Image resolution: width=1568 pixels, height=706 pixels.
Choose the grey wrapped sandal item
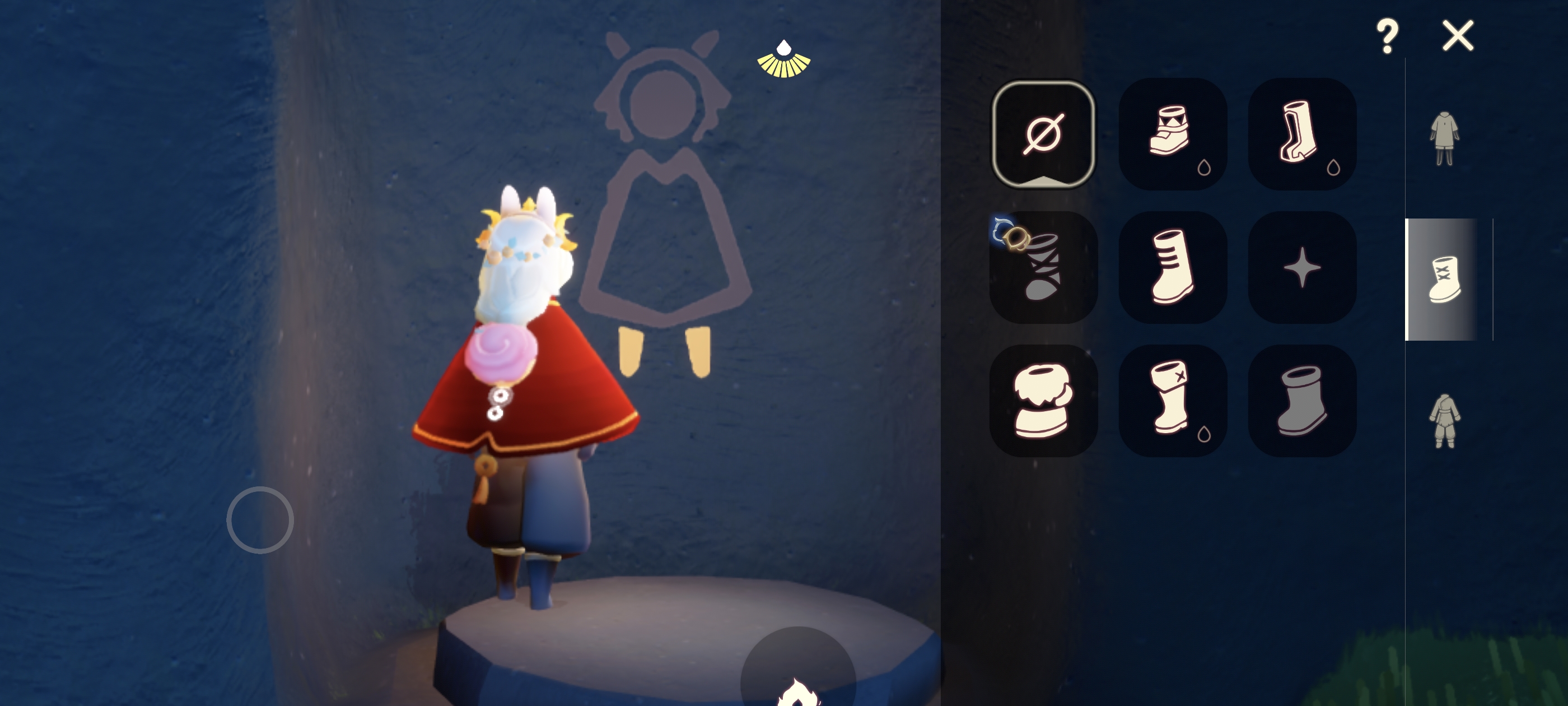pos(1043,267)
